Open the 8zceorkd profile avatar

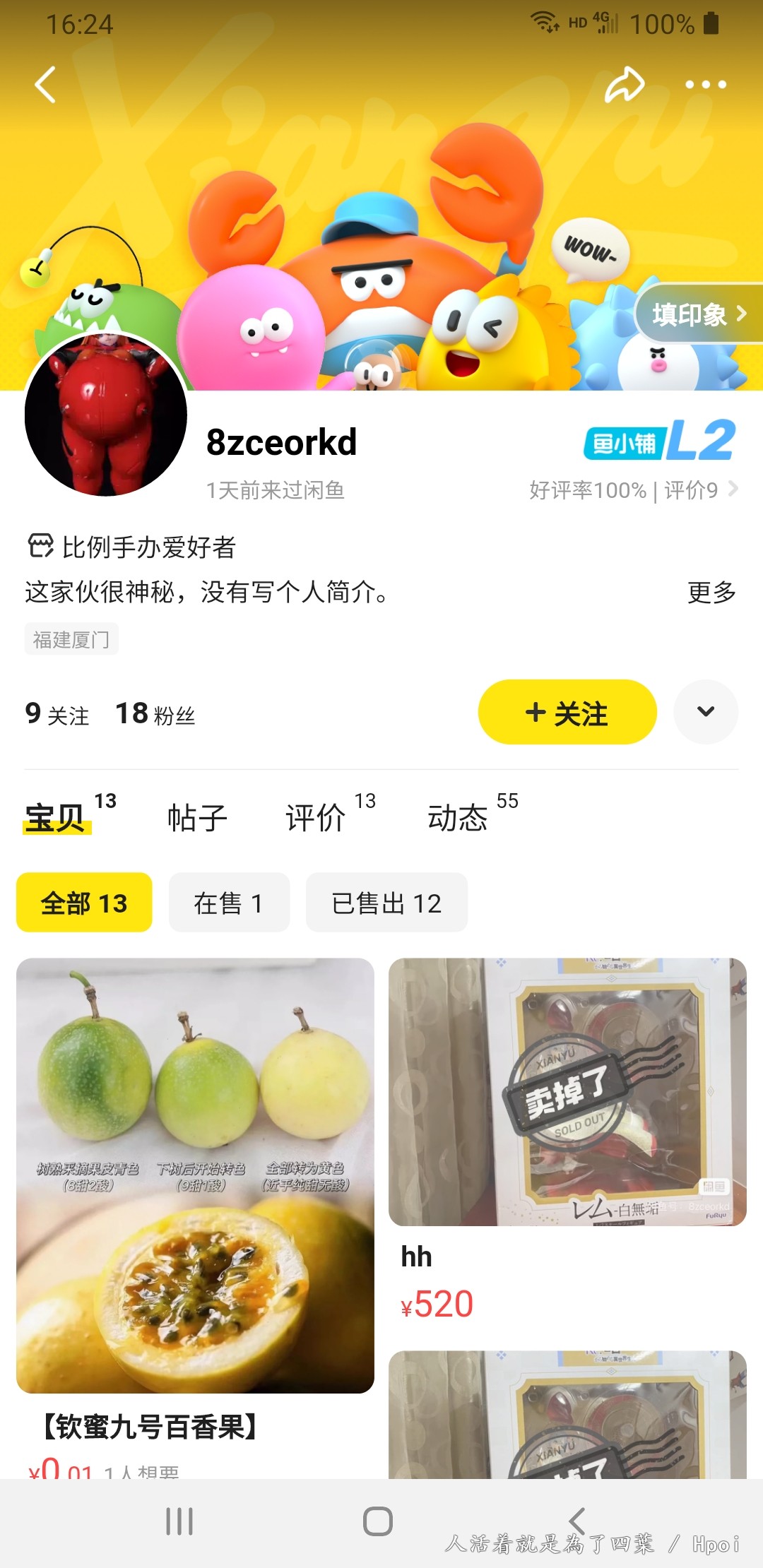(106, 415)
